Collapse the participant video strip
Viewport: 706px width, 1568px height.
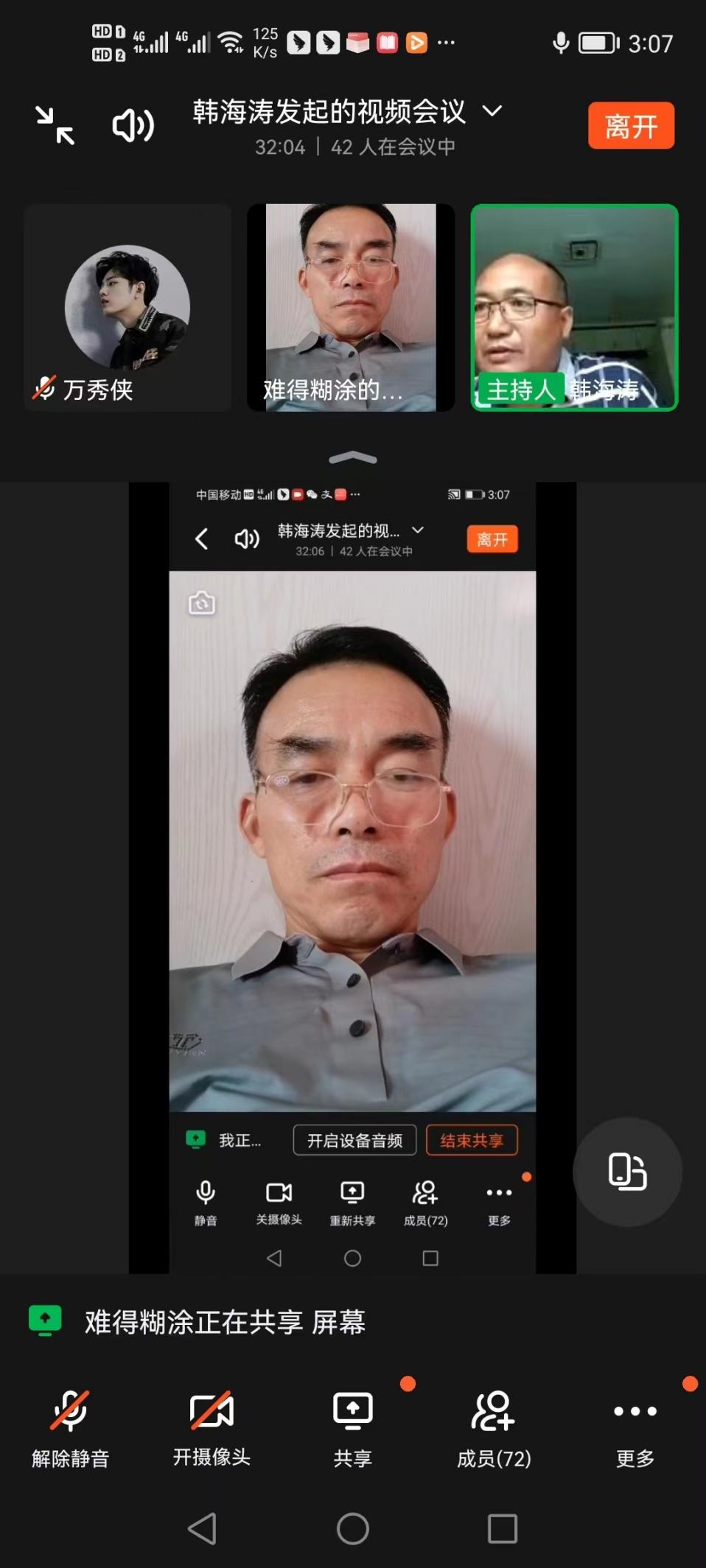(352, 458)
